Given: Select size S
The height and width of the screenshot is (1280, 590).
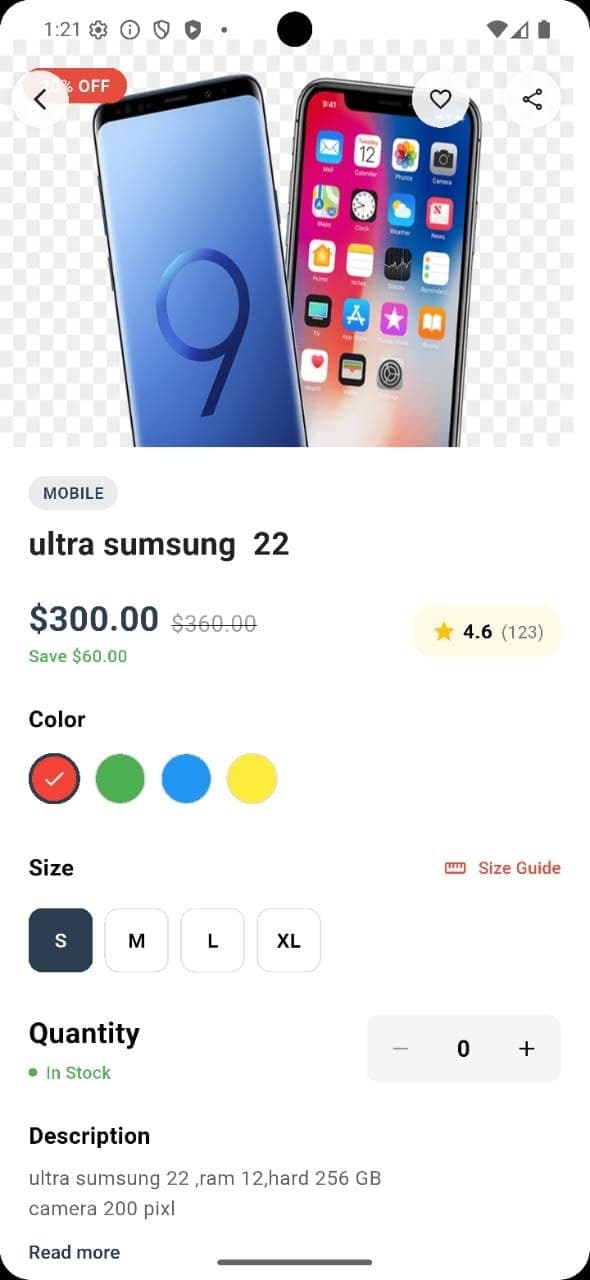Looking at the screenshot, I should coord(61,940).
